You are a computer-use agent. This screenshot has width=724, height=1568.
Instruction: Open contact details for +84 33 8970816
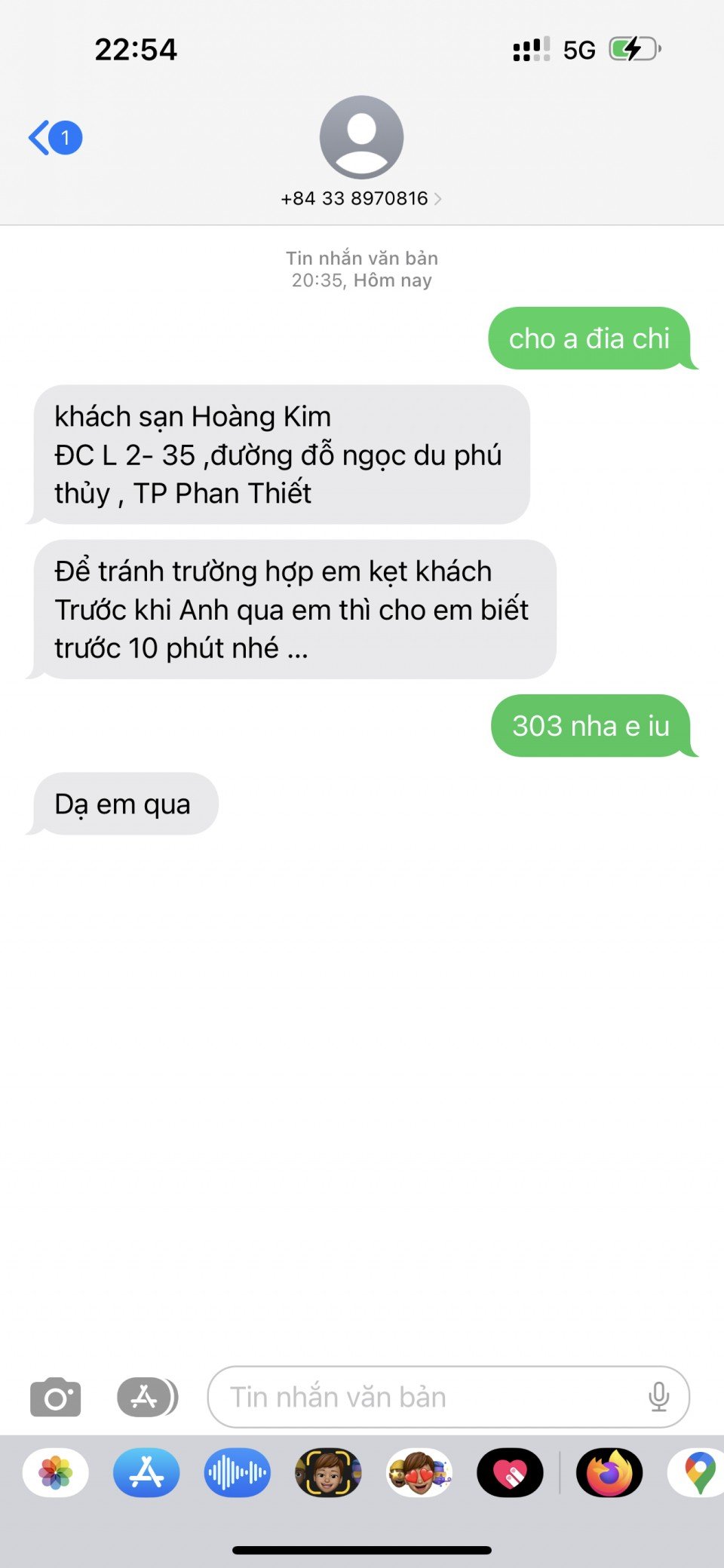[x=361, y=198]
